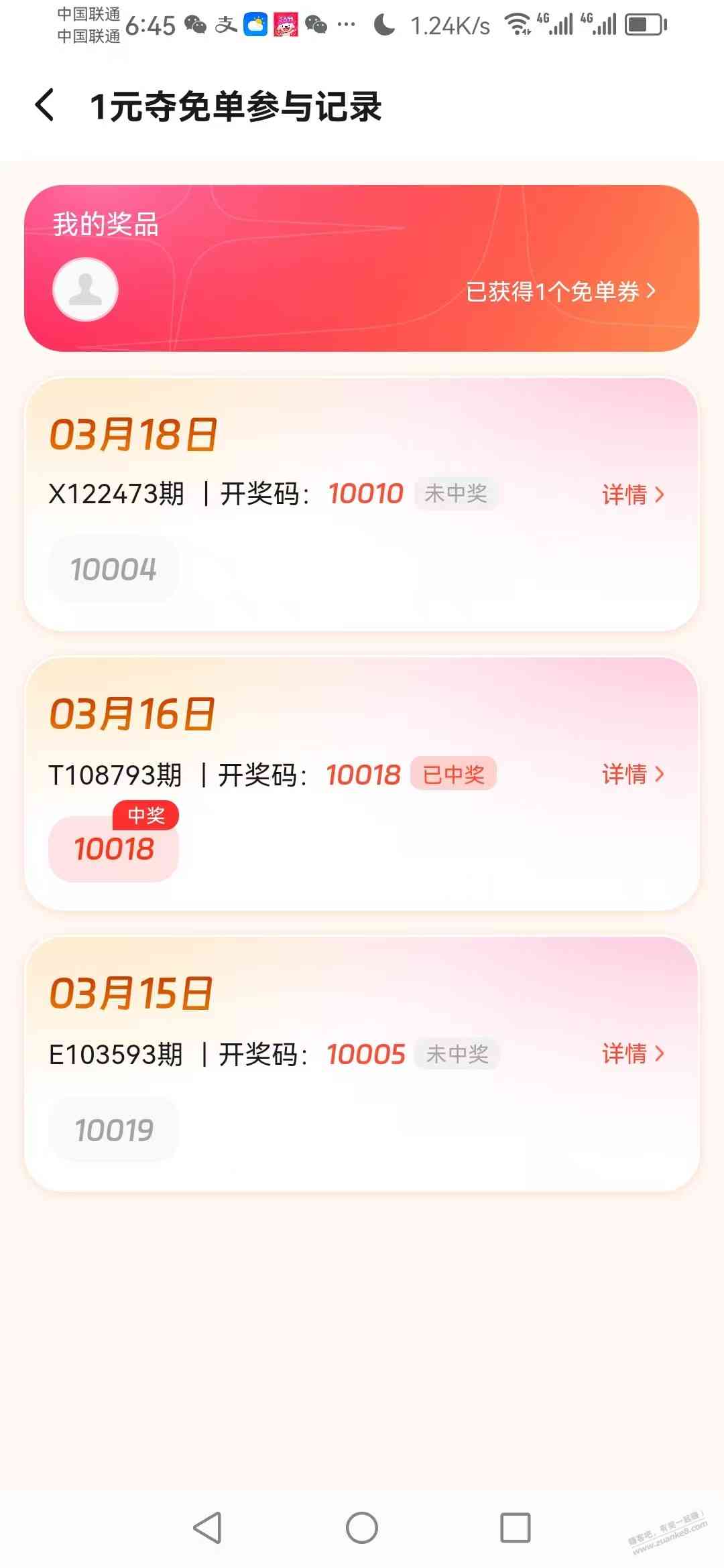Go back from 1元夺免单参与记录 page
The image size is (724, 1568).
coord(45,106)
